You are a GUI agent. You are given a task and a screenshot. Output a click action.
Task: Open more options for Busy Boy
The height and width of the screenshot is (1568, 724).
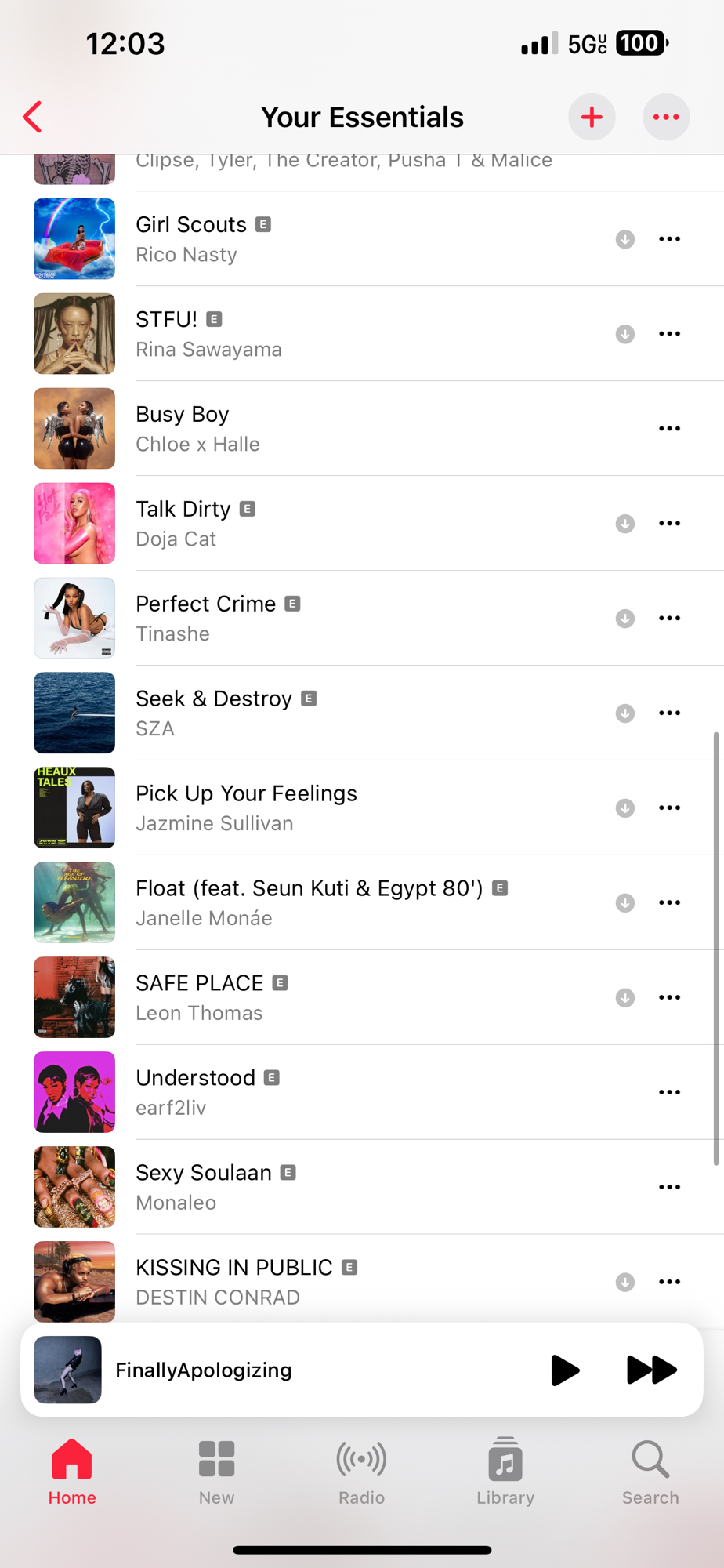point(669,429)
